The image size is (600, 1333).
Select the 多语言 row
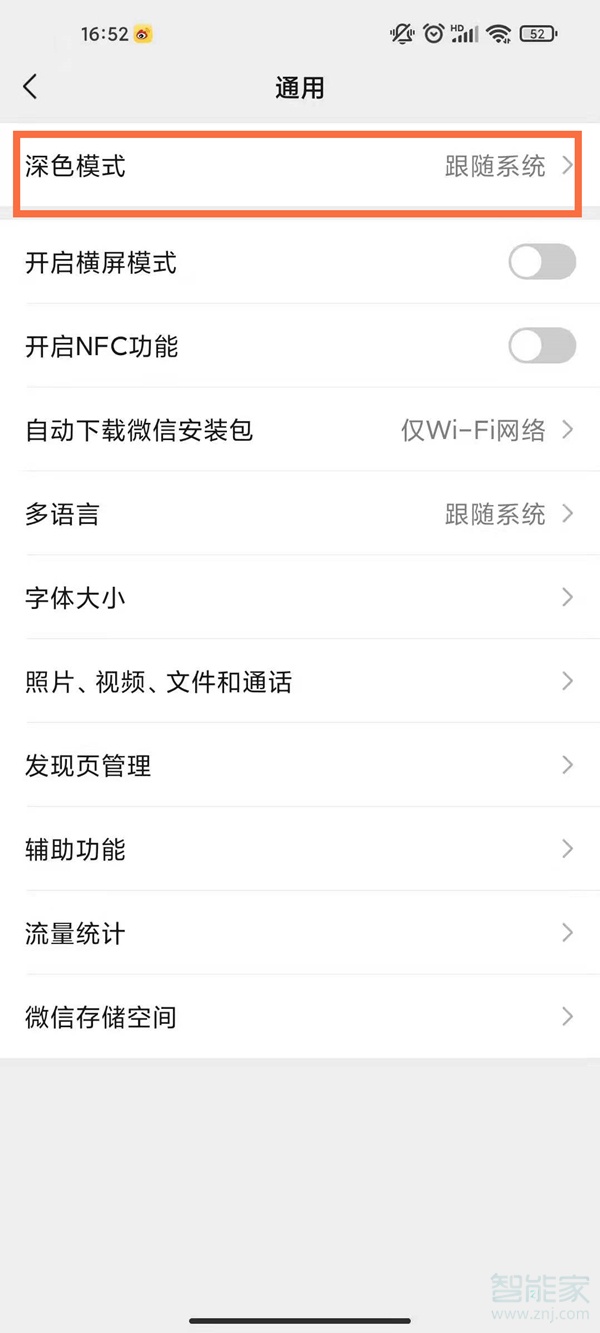pyautogui.click(x=300, y=515)
